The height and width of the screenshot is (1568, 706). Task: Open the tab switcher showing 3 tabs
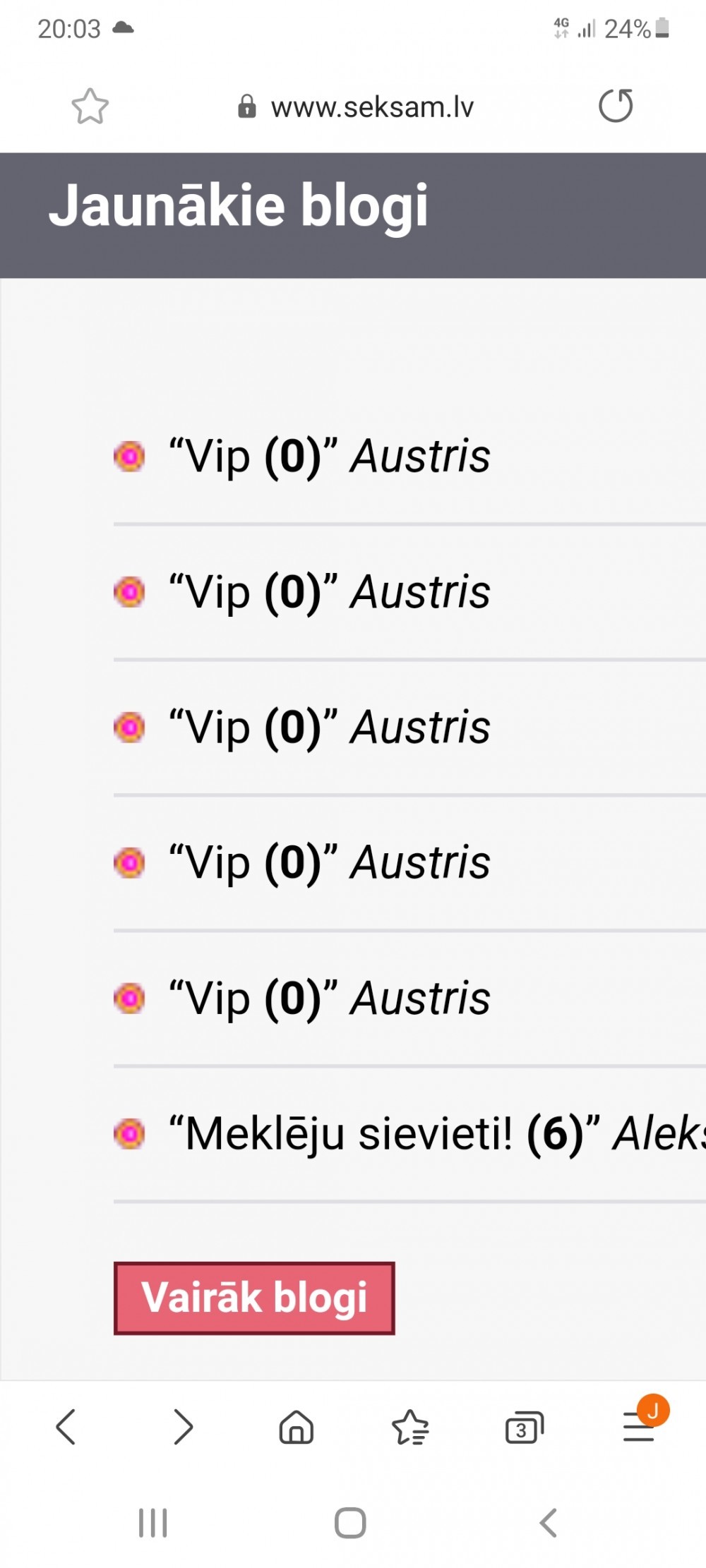pos(524,1428)
